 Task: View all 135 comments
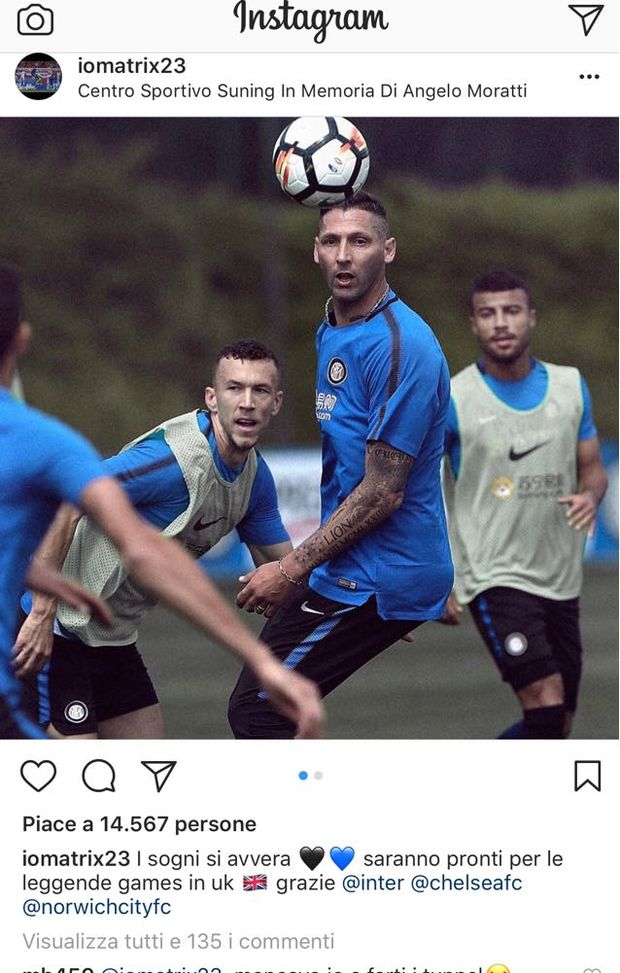(178, 941)
